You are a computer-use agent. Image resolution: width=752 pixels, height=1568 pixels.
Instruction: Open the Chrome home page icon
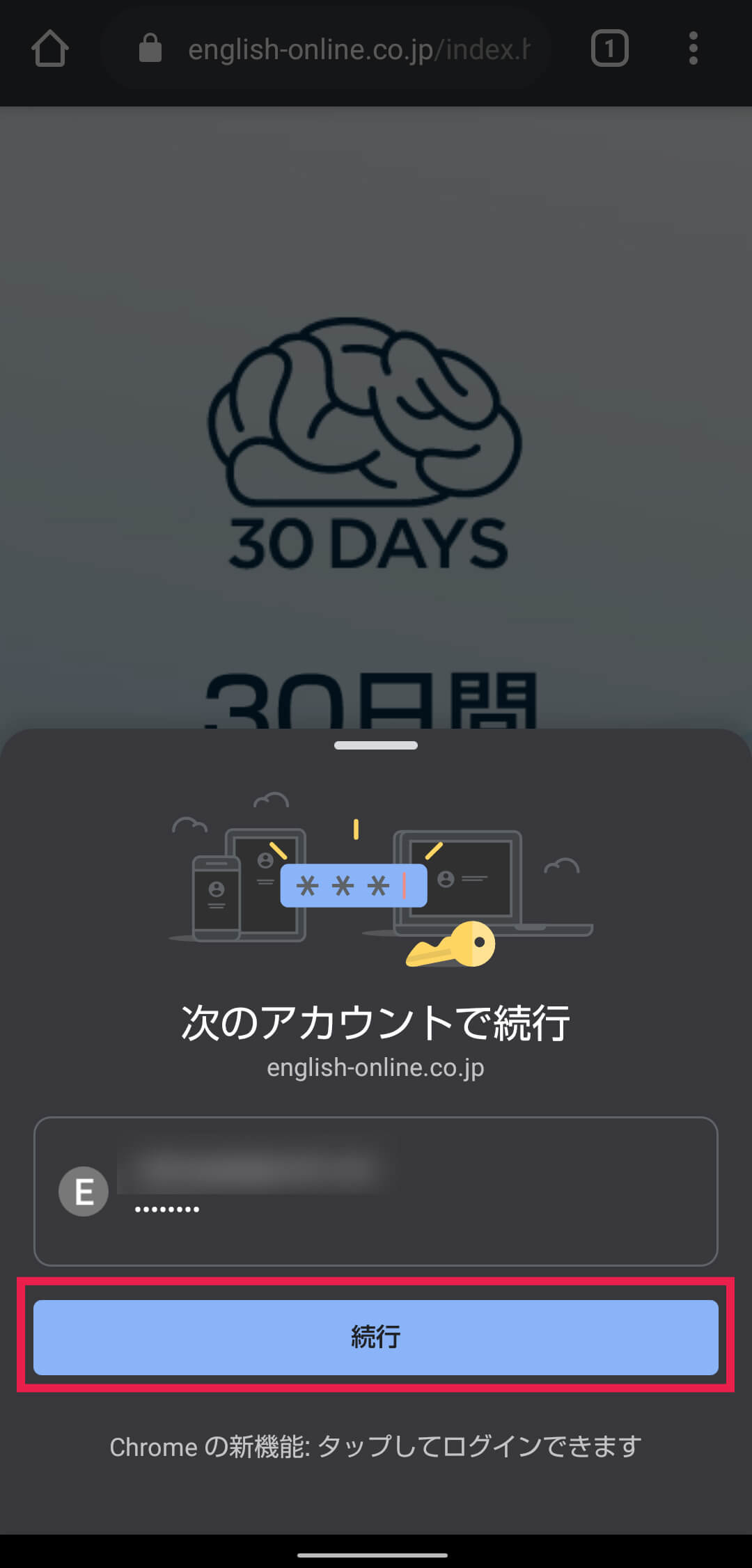tap(50, 49)
